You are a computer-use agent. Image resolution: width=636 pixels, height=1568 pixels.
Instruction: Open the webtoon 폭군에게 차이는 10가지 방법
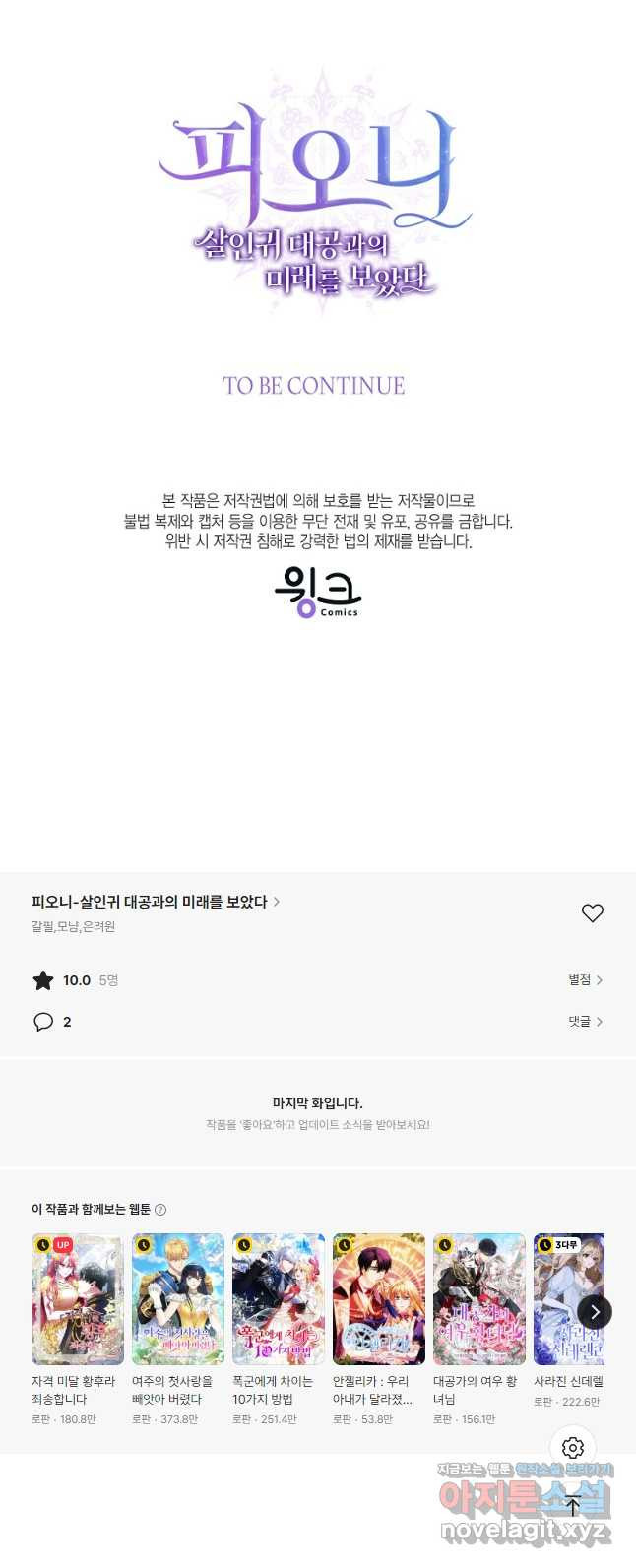(279, 1299)
